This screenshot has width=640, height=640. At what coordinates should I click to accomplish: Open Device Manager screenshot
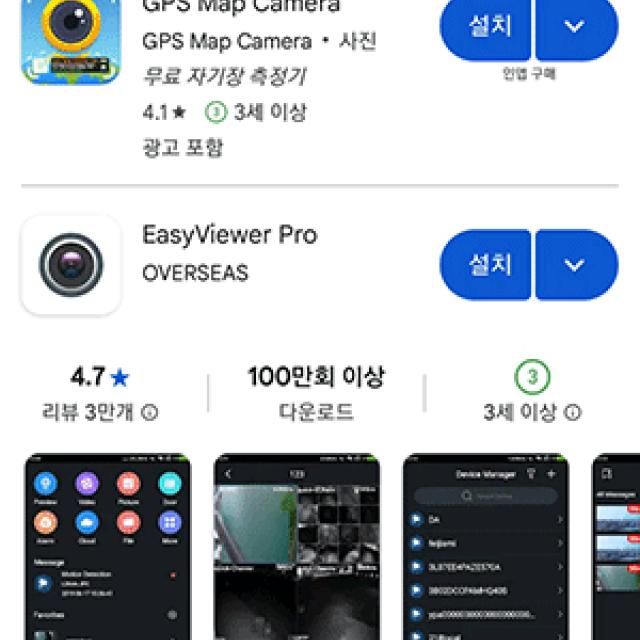pos(486,545)
